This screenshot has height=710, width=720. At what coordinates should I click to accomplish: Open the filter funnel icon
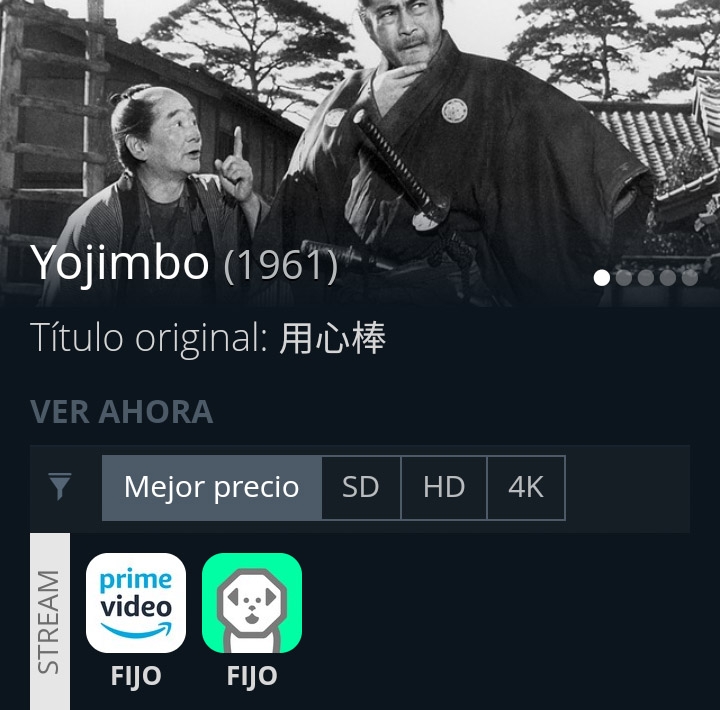pyautogui.click(x=61, y=488)
